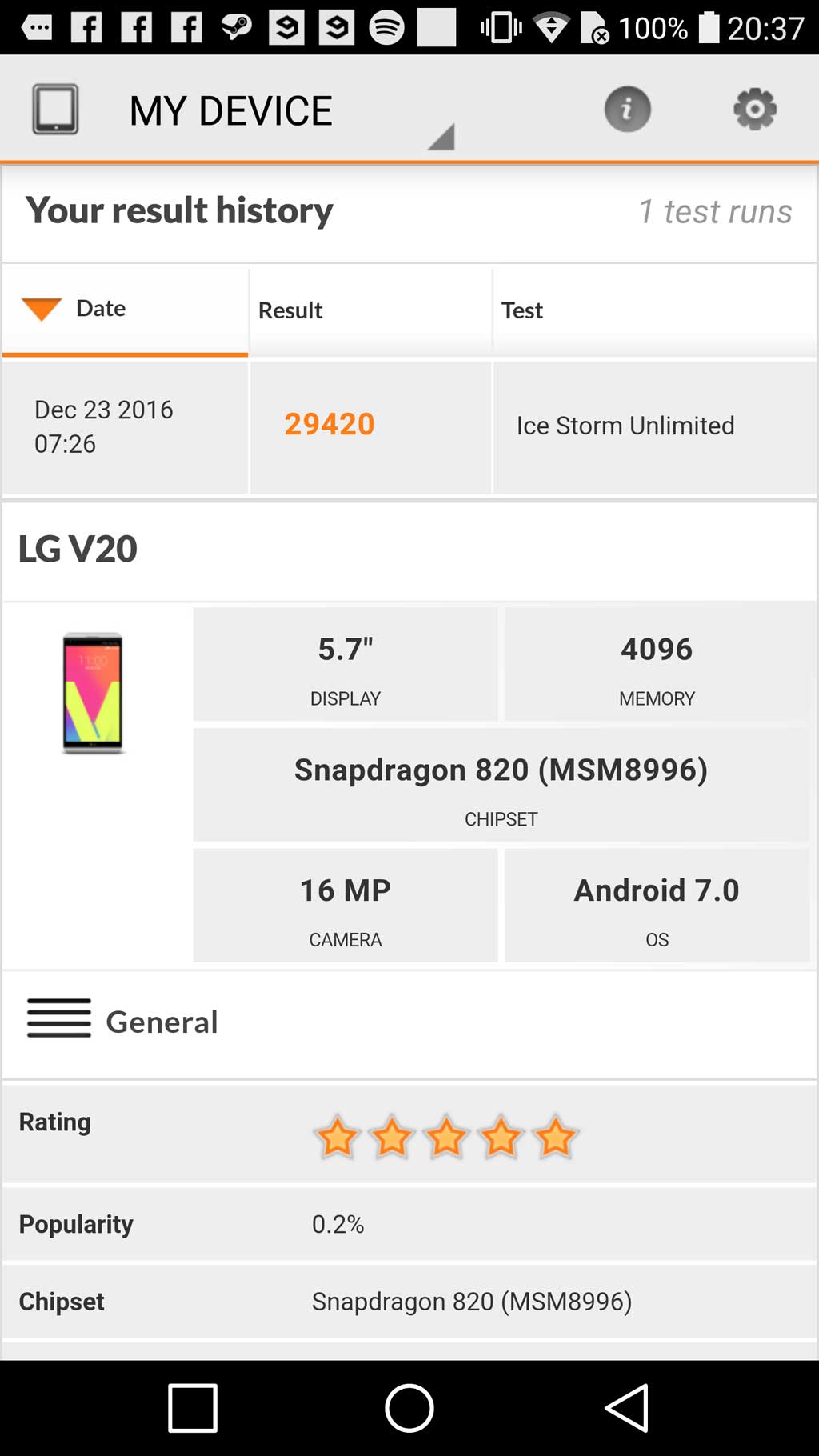This screenshot has width=819, height=1456.
Task: Sort history by Result column
Action: 290,310
